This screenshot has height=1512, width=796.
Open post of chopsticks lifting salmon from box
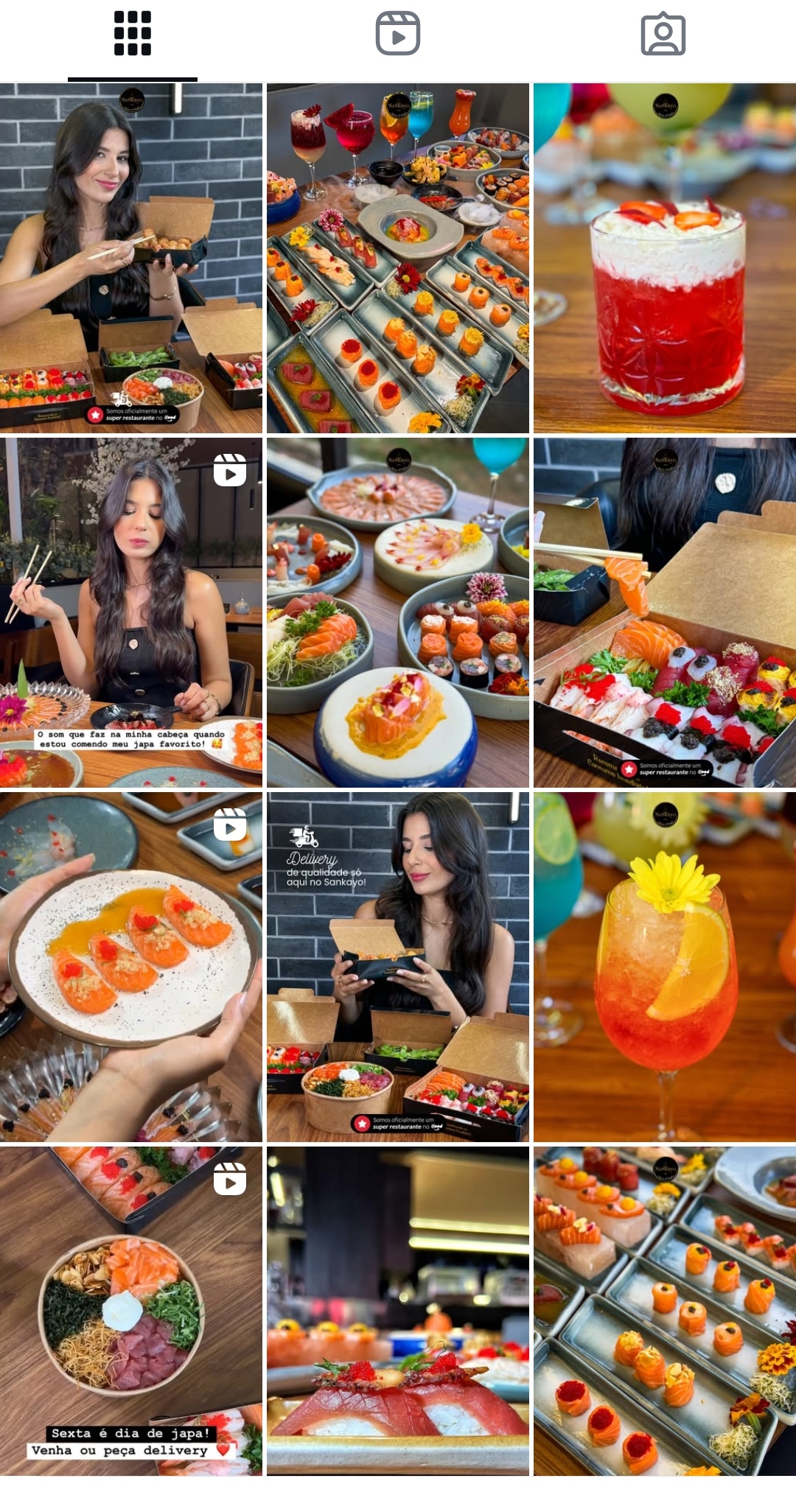pyautogui.click(x=664, y=612)
